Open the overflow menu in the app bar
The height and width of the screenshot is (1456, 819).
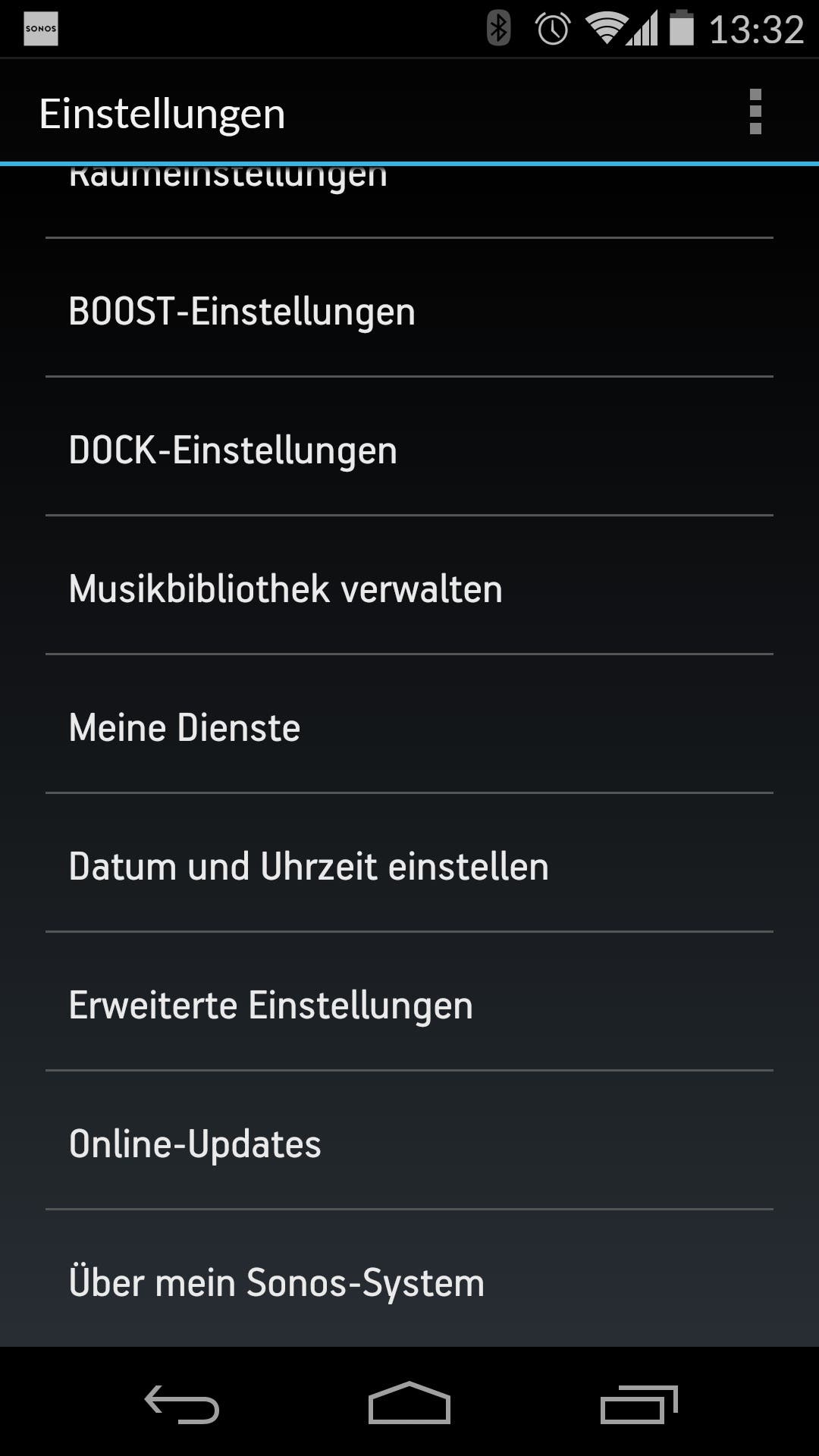(755, 112)
